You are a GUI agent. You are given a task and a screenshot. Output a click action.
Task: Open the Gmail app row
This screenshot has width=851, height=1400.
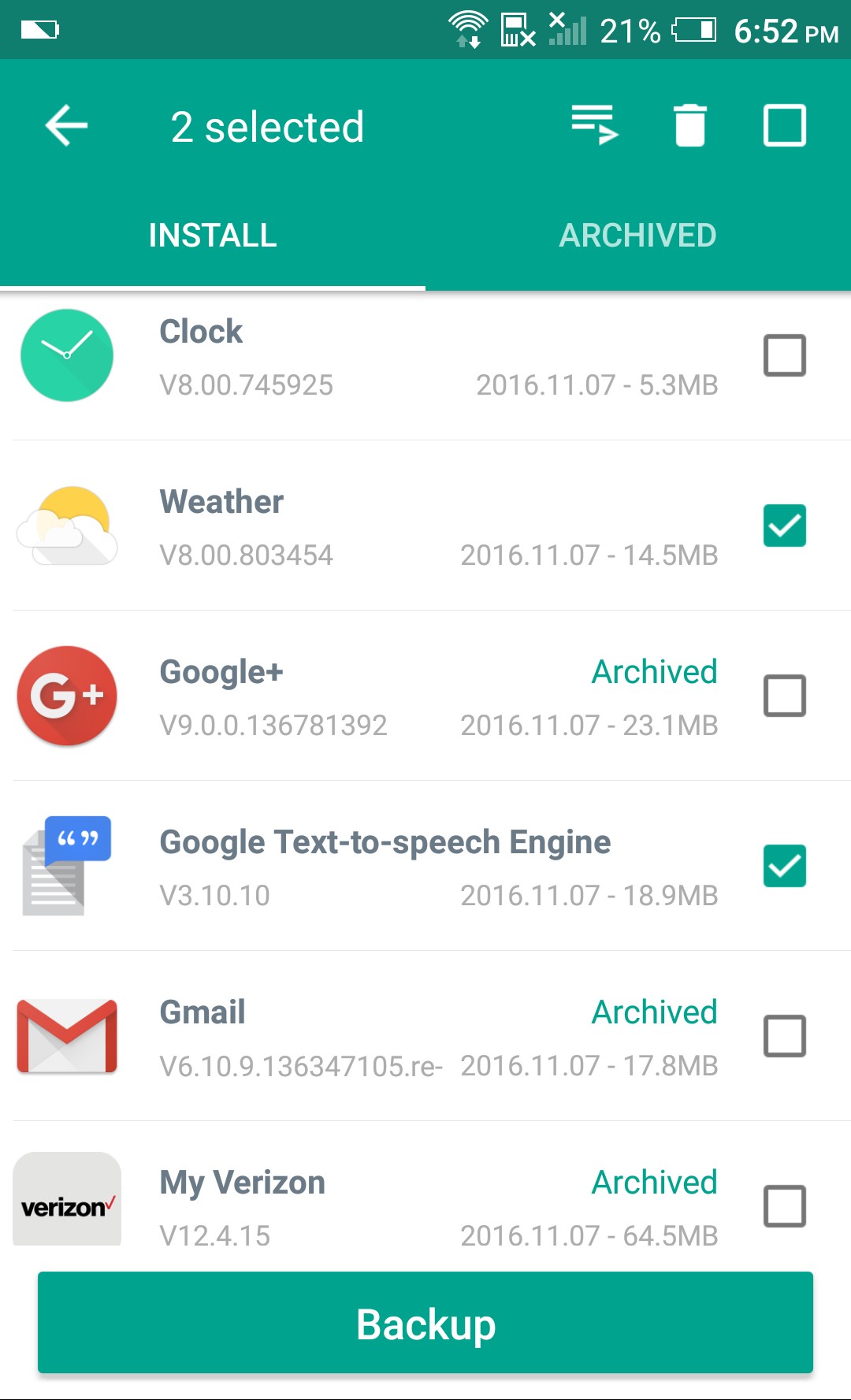tap(425, 1036)
